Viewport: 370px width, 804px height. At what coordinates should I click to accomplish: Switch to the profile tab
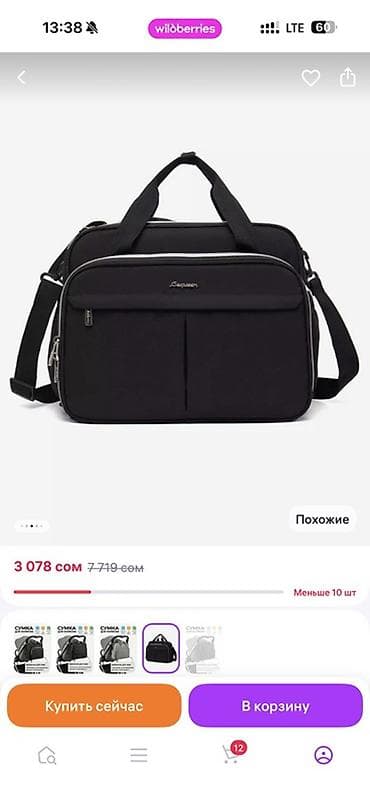[323, 755]
